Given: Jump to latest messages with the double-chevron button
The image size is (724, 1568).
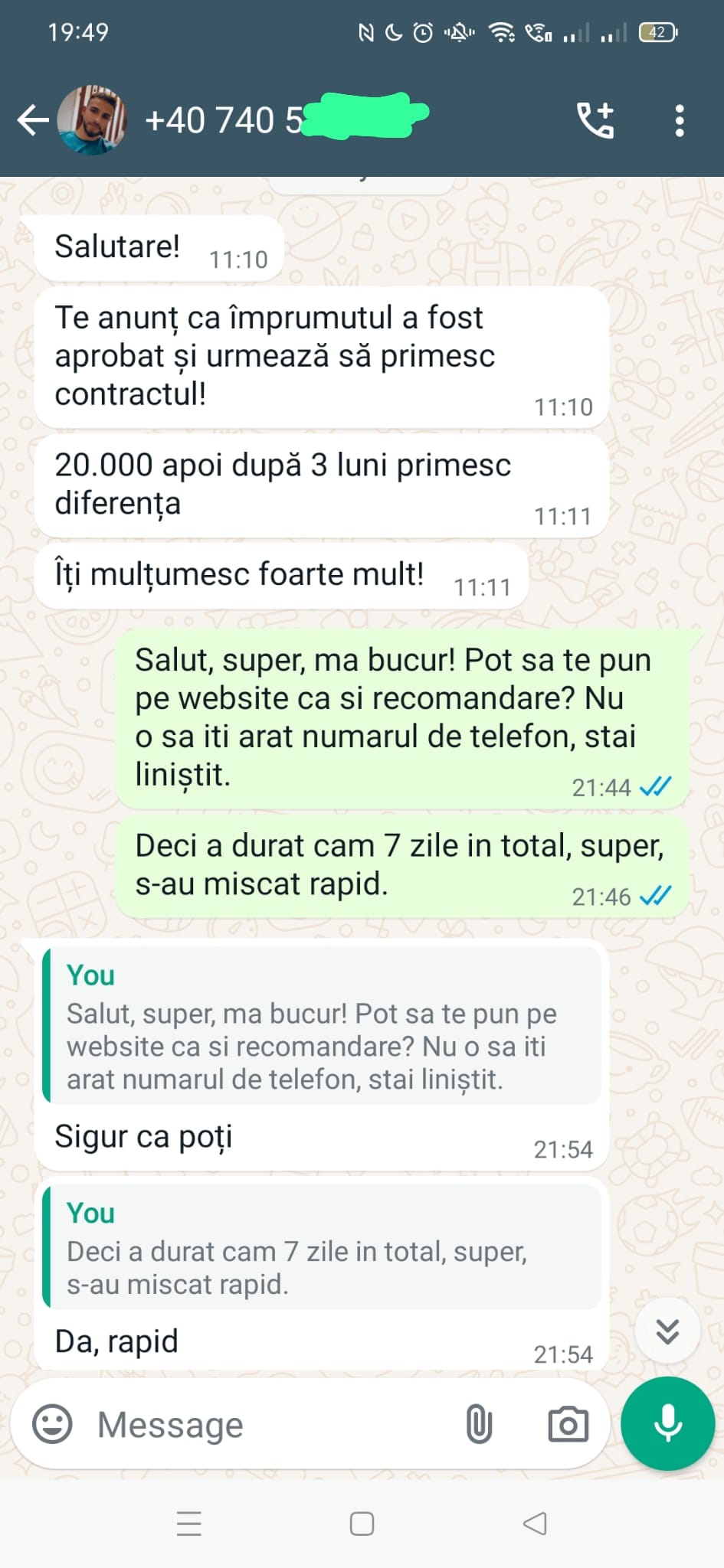Looking at the screenshot, I should [667, 1331].
